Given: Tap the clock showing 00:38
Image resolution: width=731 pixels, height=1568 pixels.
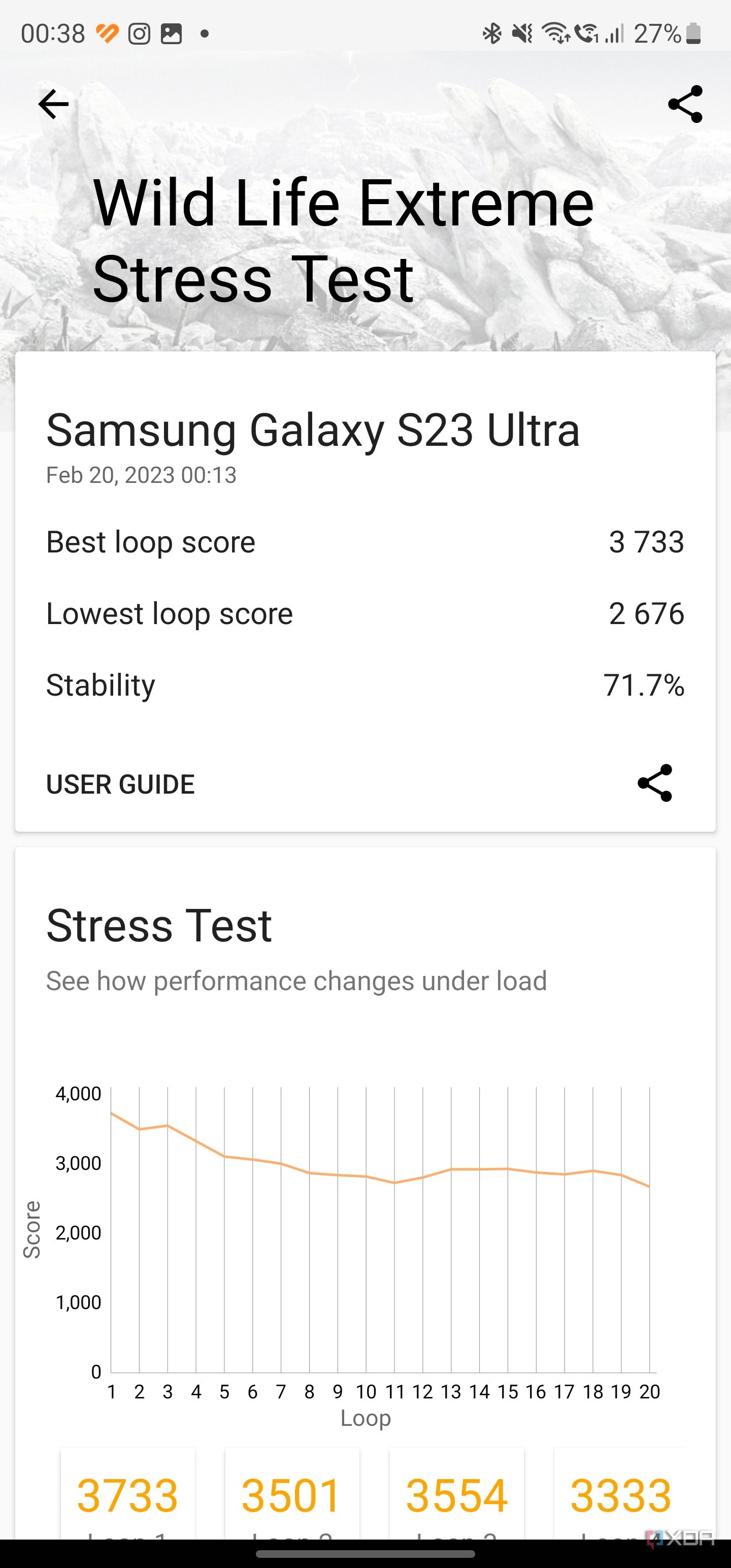Looking at the screenshot, I should (x=54, y=33).
